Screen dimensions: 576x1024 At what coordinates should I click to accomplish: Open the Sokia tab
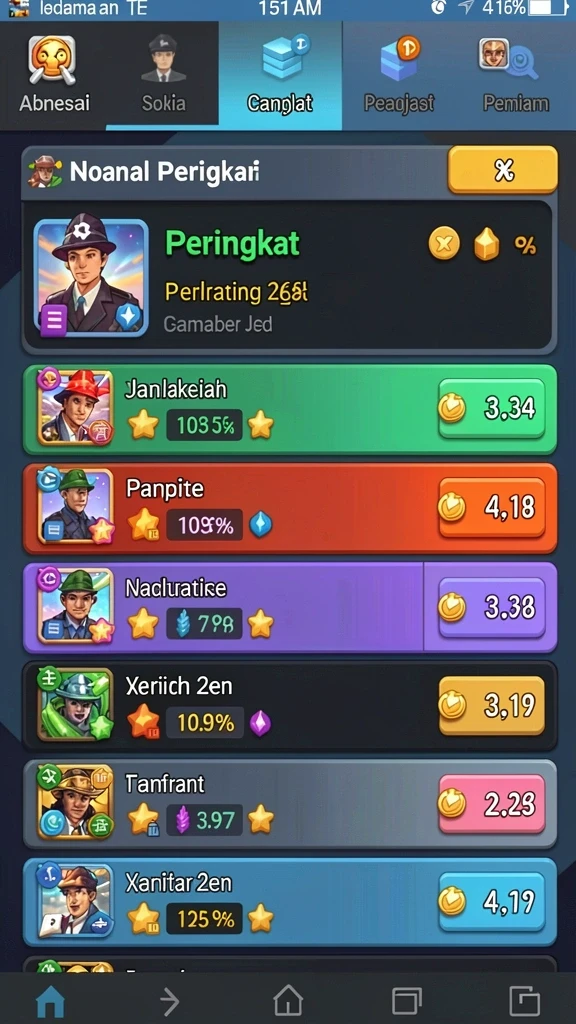[x=163, y=75]
